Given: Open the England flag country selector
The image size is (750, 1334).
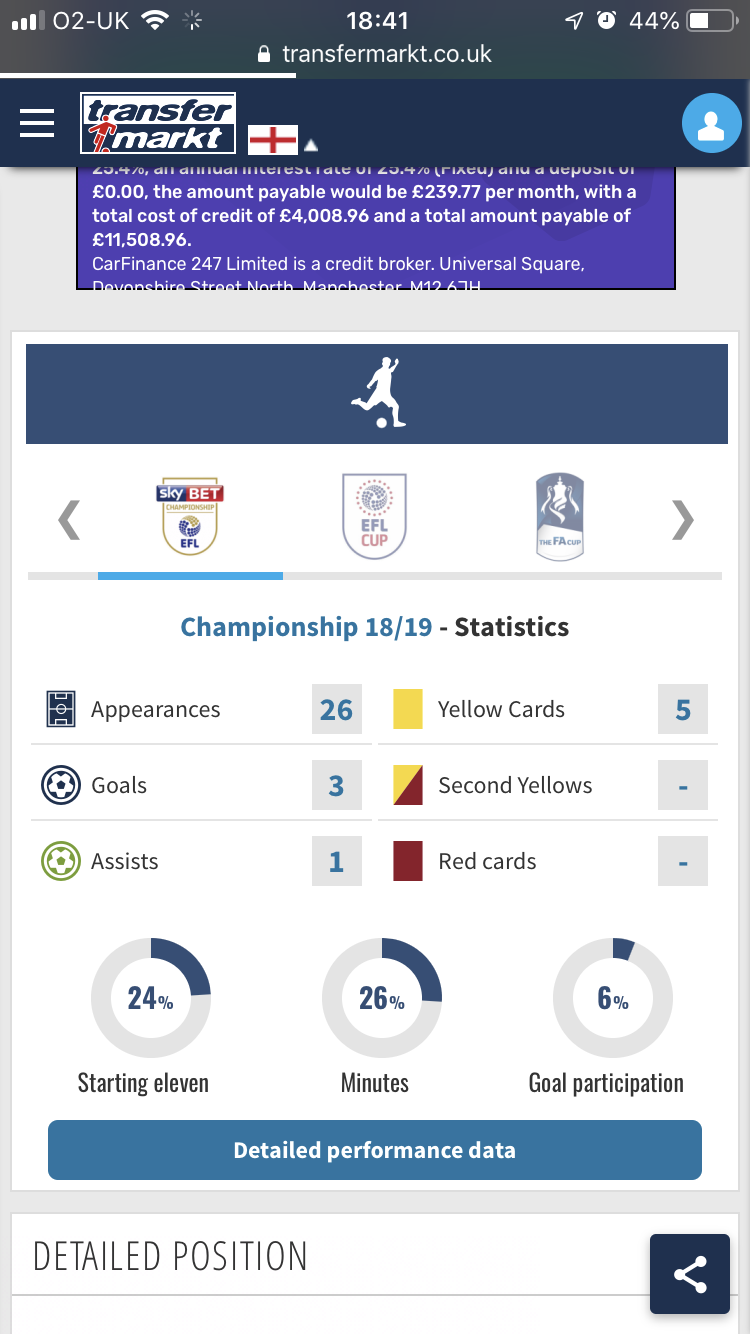Looking at the screenshot, I should (x=282, y=140).
